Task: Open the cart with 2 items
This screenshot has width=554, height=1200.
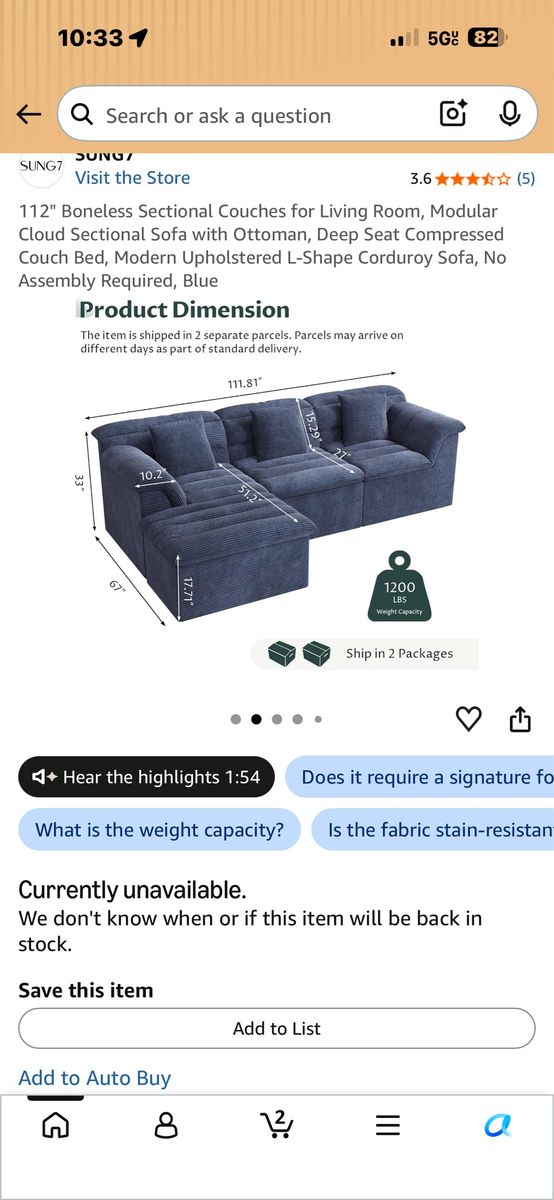Action: (x=276, y=1124)
